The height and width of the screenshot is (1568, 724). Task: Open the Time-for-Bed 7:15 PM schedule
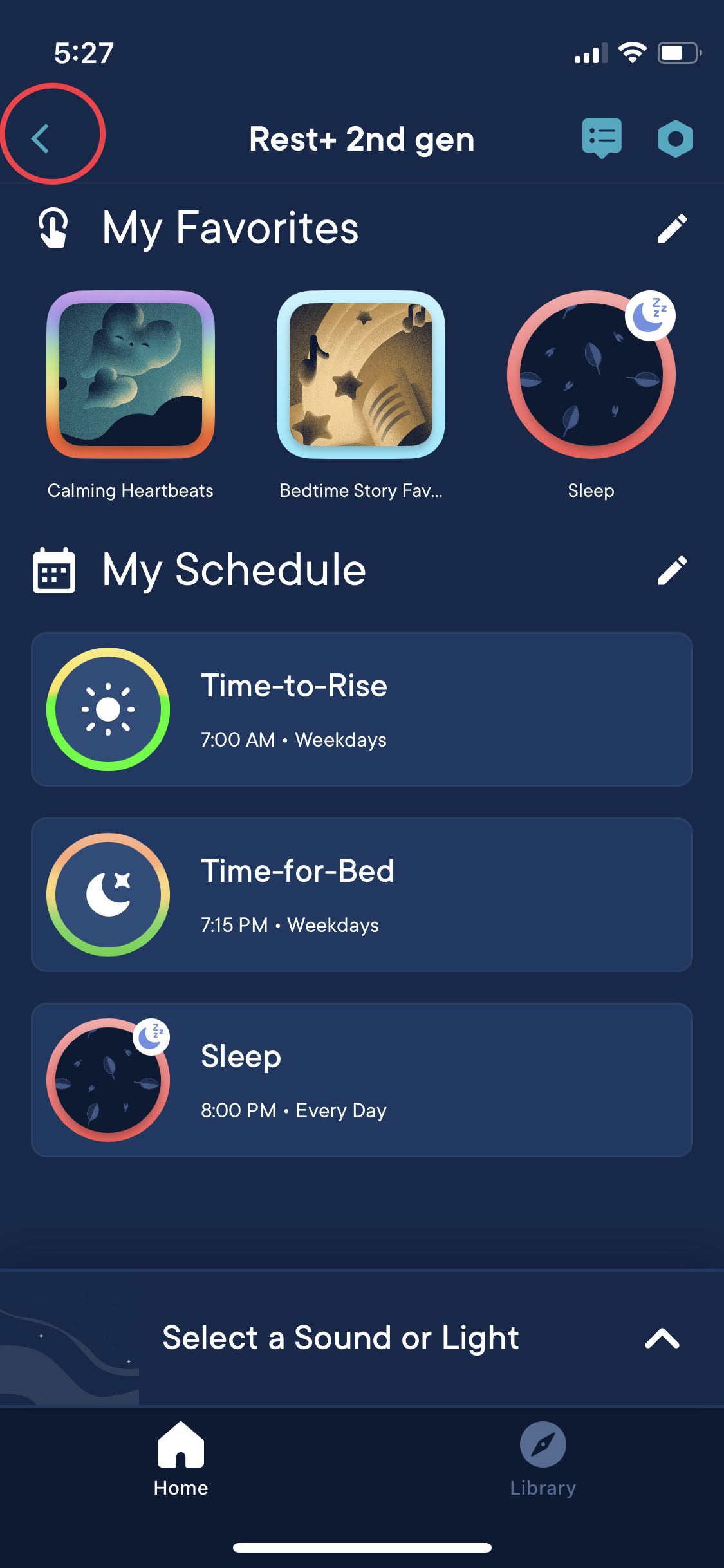pos(362,895)
